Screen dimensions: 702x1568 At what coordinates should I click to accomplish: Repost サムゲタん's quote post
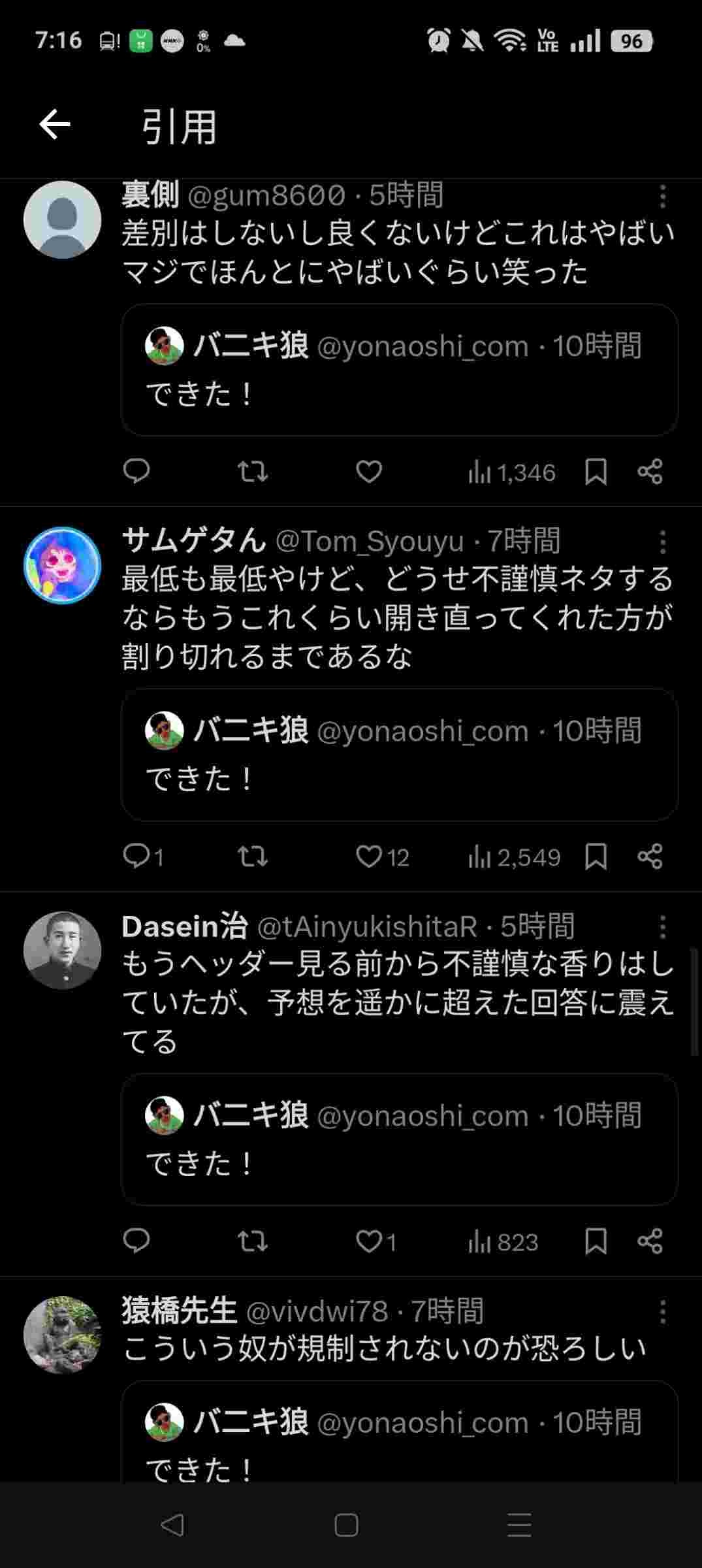point(253,857)
